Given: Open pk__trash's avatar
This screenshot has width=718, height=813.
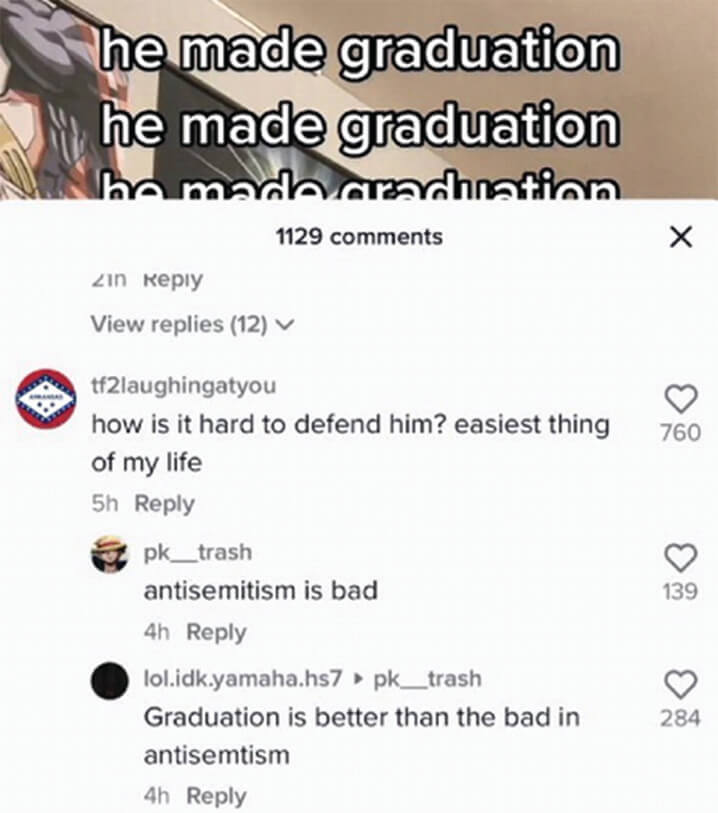Looking at the screenshot, I should click(x=109, y=553).
